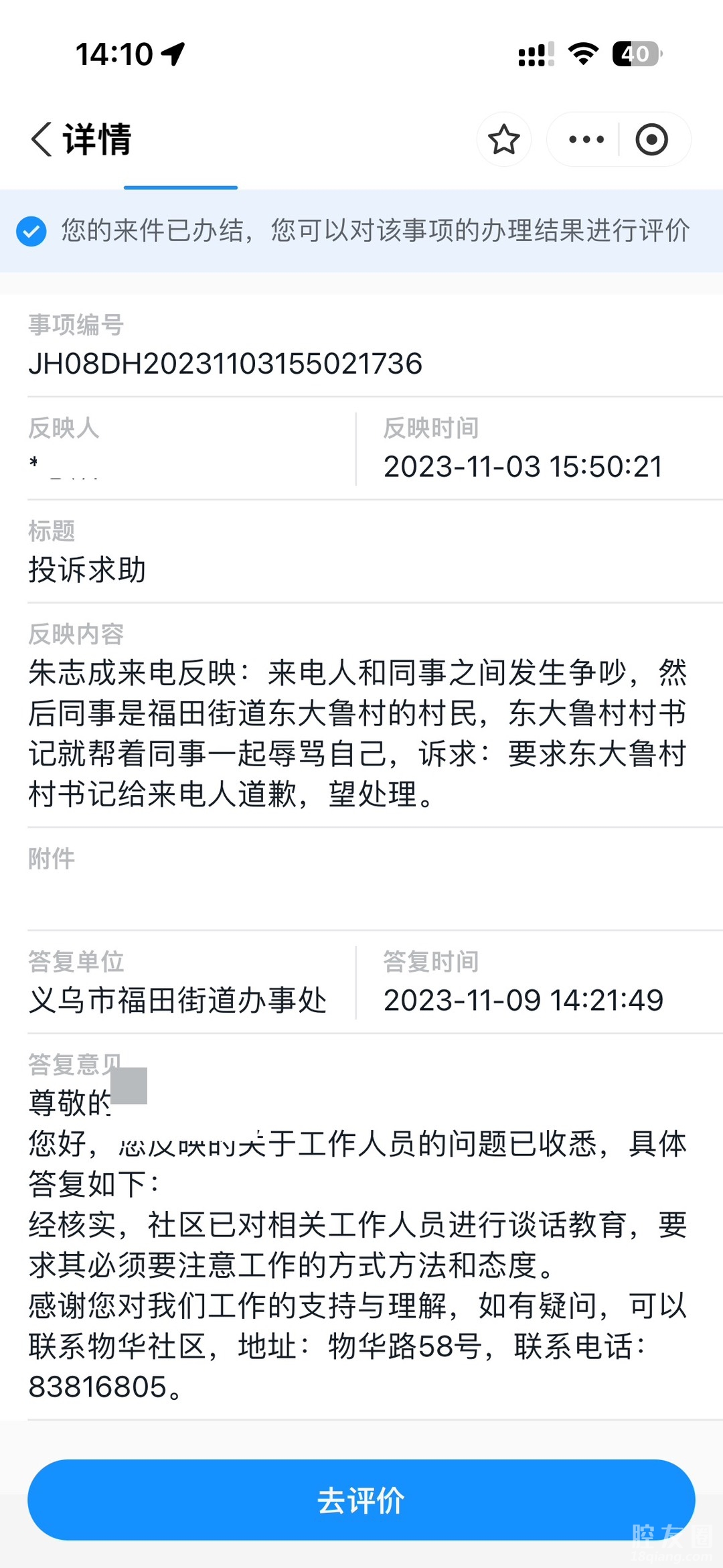
Task: Open the three-dot more menu
Action: 586,139
